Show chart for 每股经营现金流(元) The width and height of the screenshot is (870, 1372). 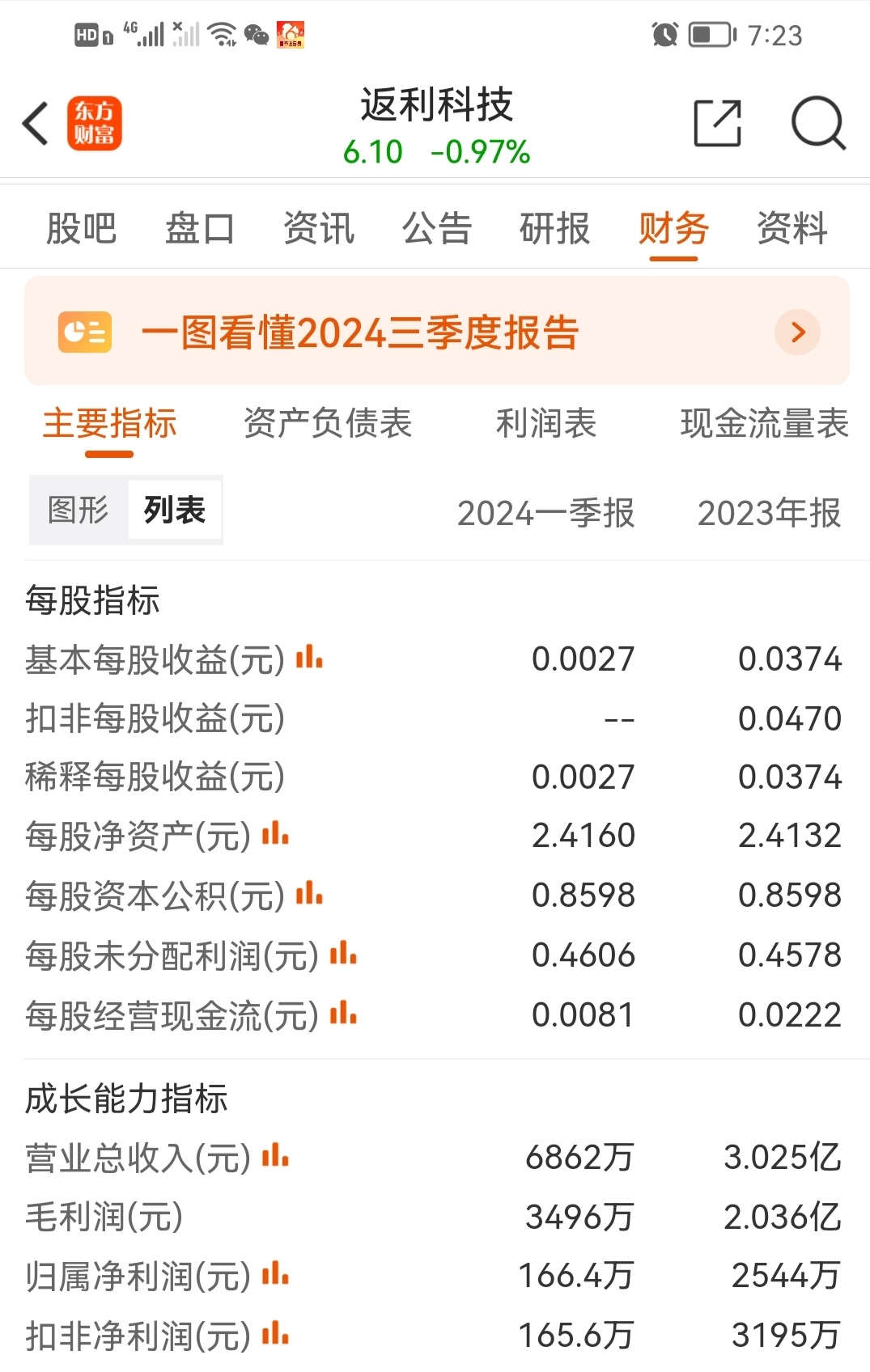tap(343, 1013)
